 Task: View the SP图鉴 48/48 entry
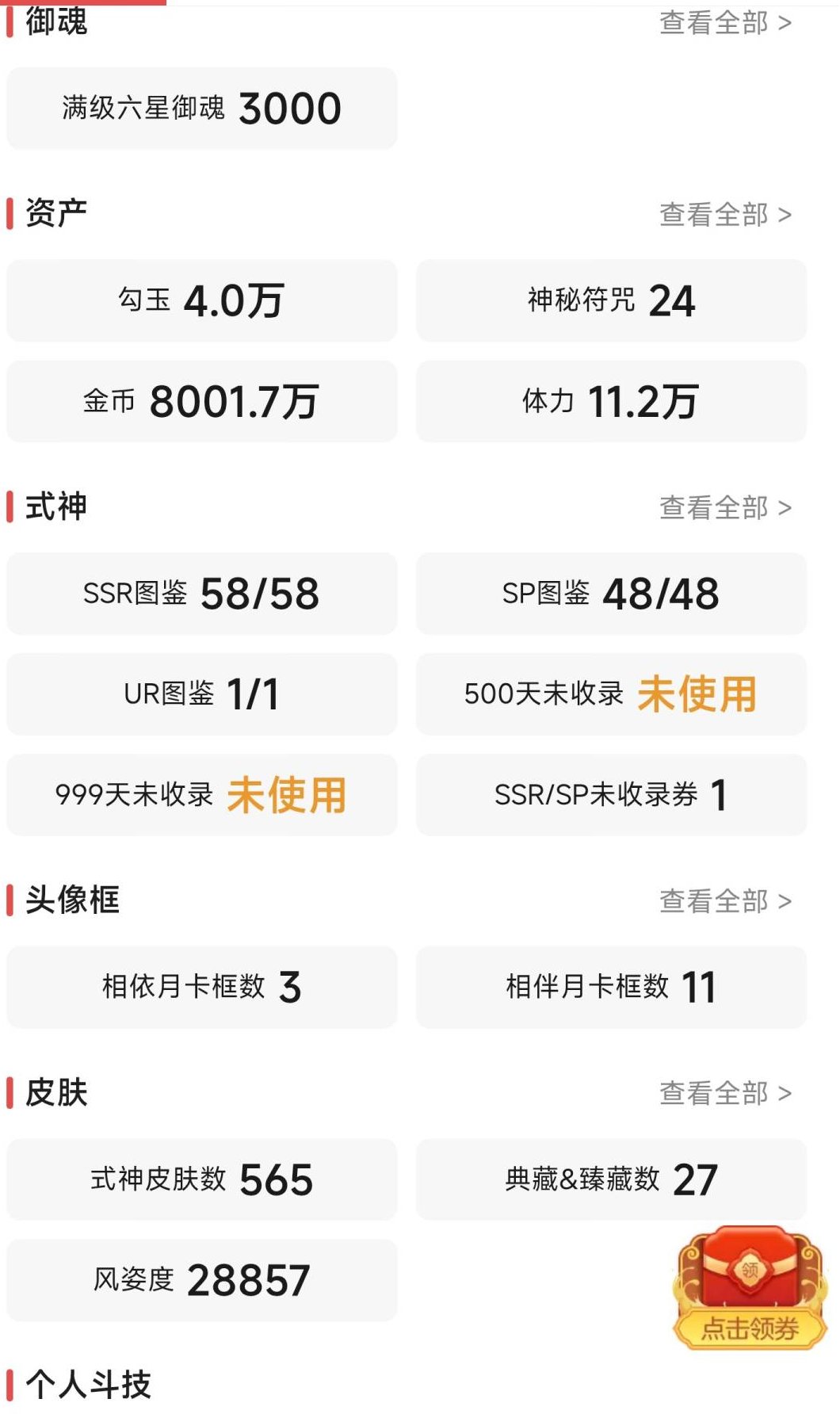coord(611,593)
